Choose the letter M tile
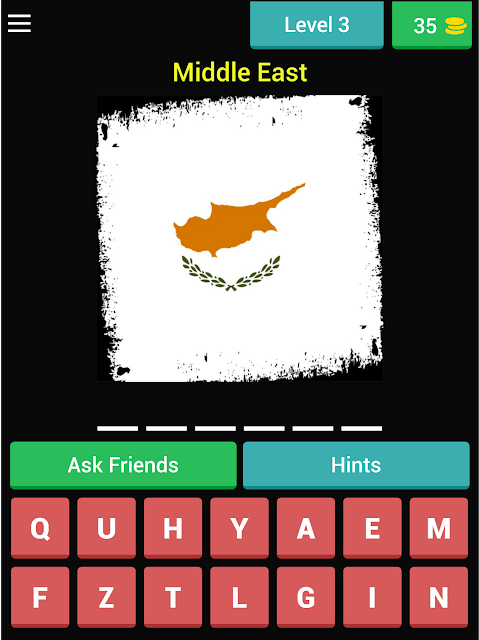479x640 pixels. [439, 528]
